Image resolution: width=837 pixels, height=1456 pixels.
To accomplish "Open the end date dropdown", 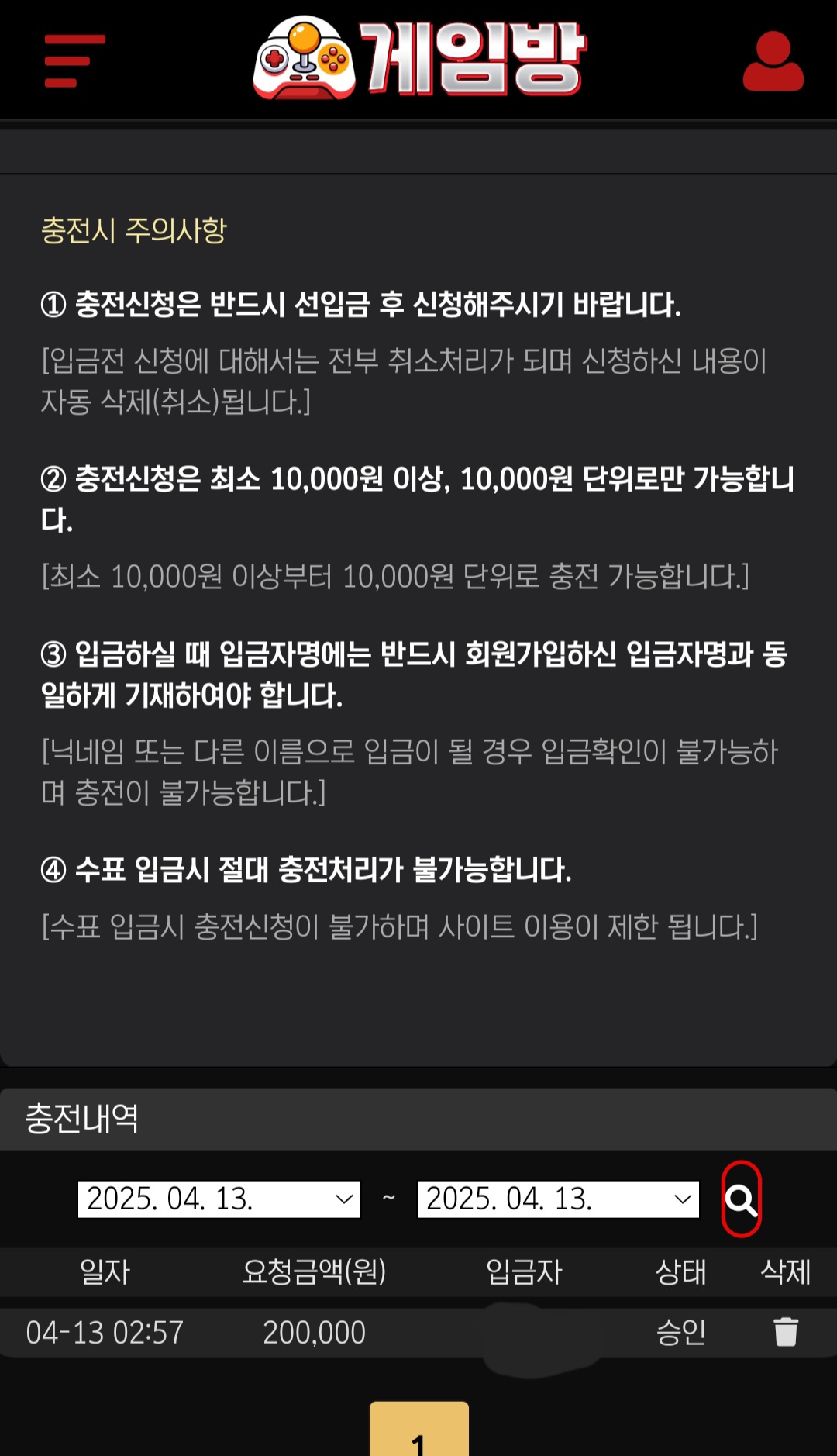I will 558,1199.
